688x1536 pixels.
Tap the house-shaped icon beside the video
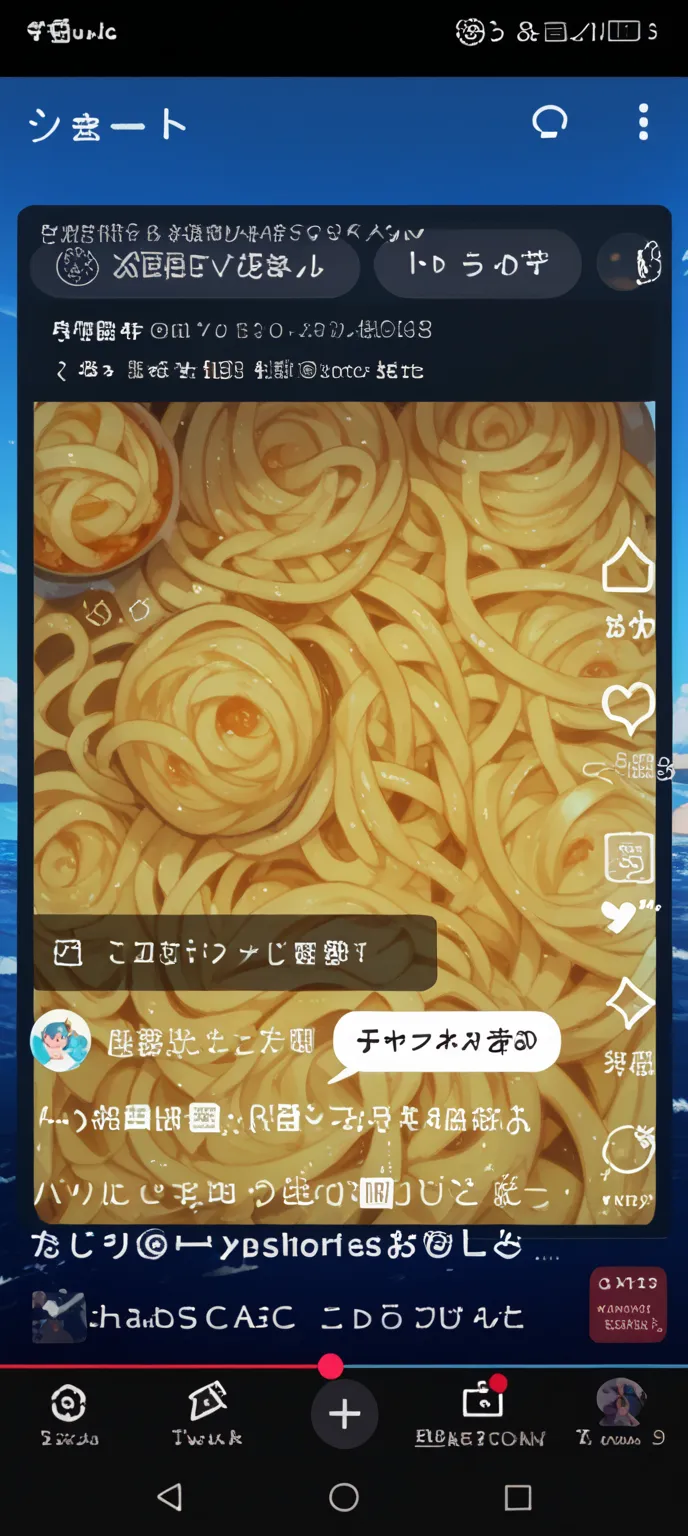[x=627, y=567]
